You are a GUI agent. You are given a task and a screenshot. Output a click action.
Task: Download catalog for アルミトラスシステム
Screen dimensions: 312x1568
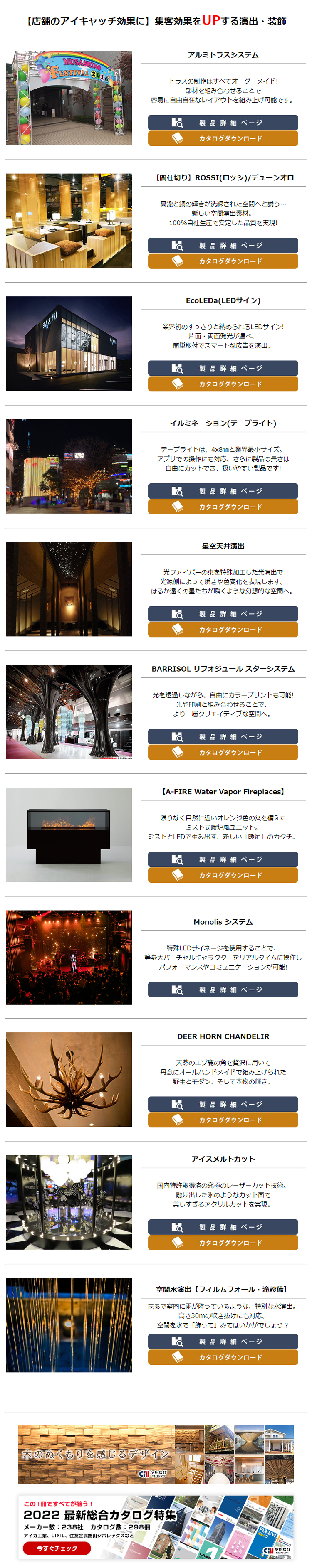click(x=223, y=138)
